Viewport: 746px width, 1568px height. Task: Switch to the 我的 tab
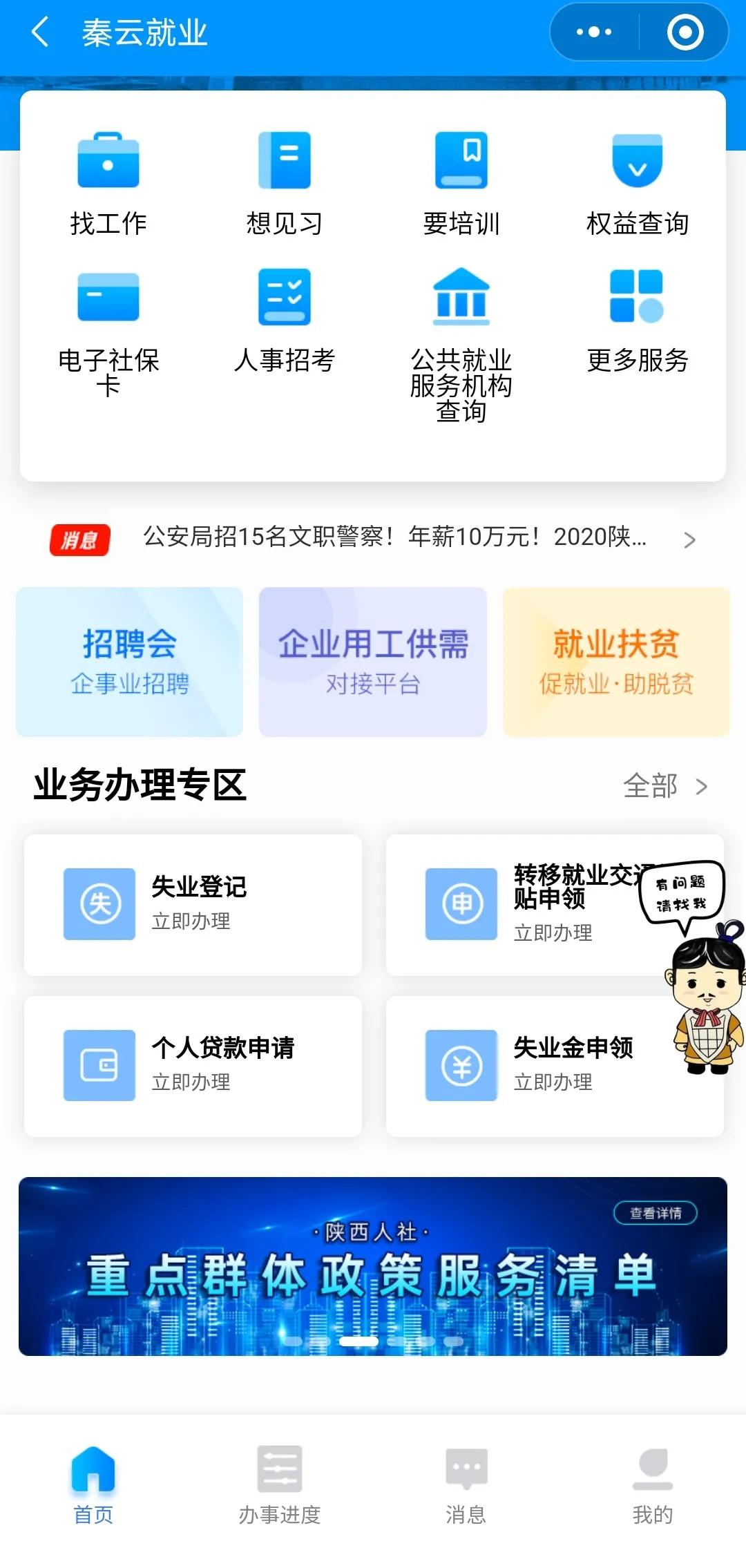click(x=653, y=1485)
